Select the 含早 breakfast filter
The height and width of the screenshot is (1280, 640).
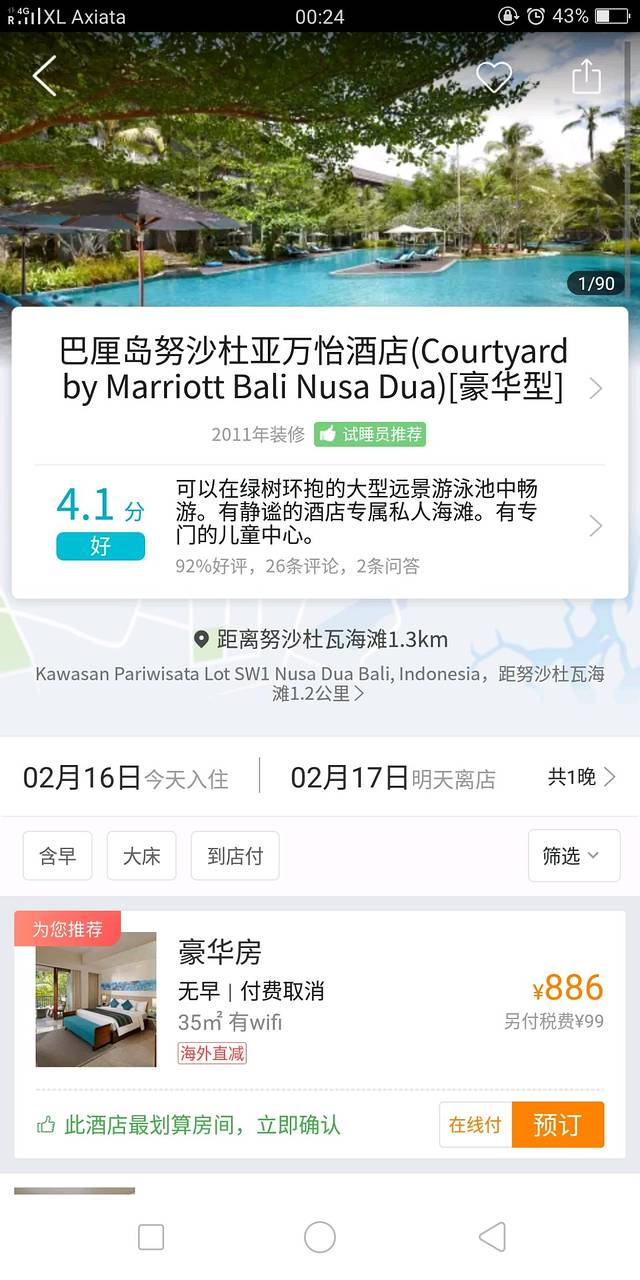pos(57,856)
